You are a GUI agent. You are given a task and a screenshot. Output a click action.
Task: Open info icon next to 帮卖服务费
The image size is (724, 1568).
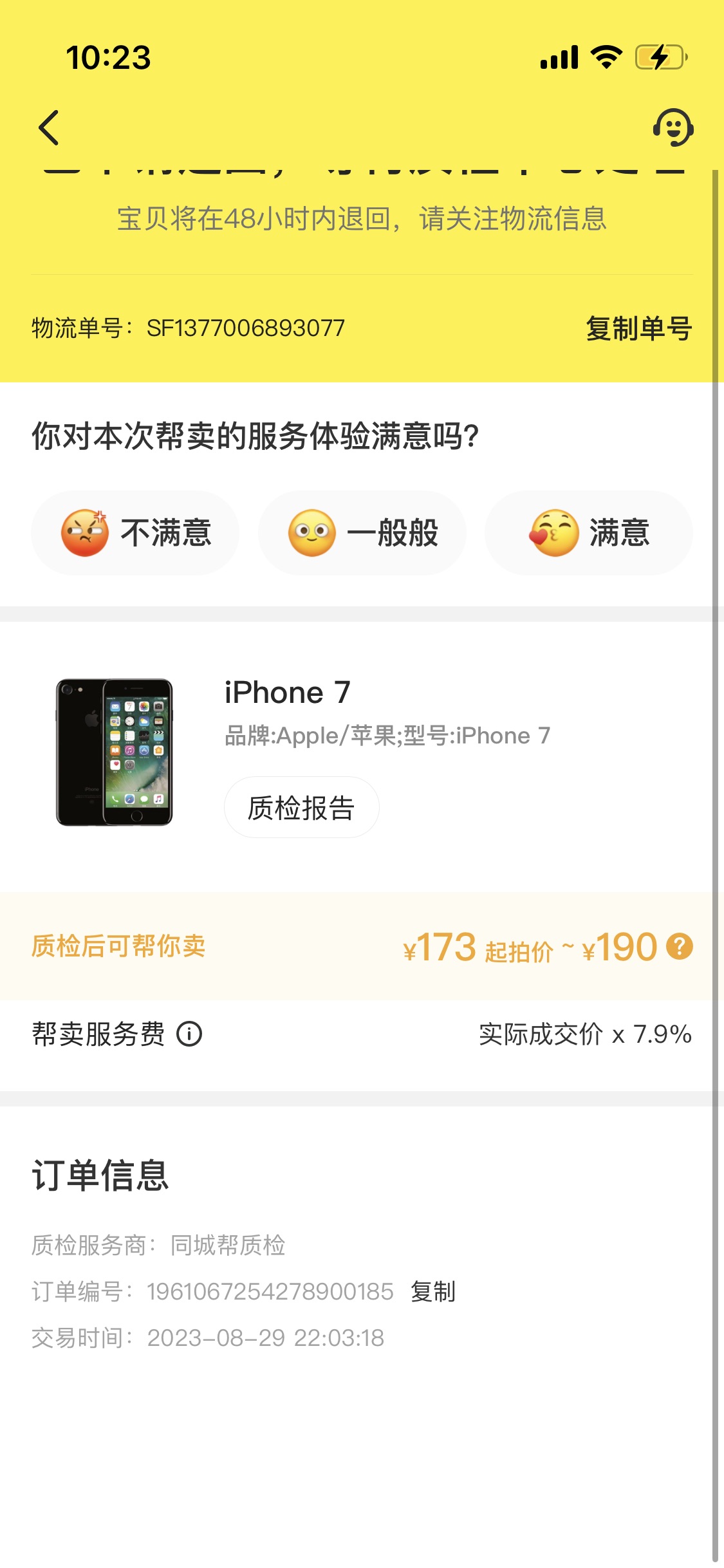click(x=189, y=1034)
